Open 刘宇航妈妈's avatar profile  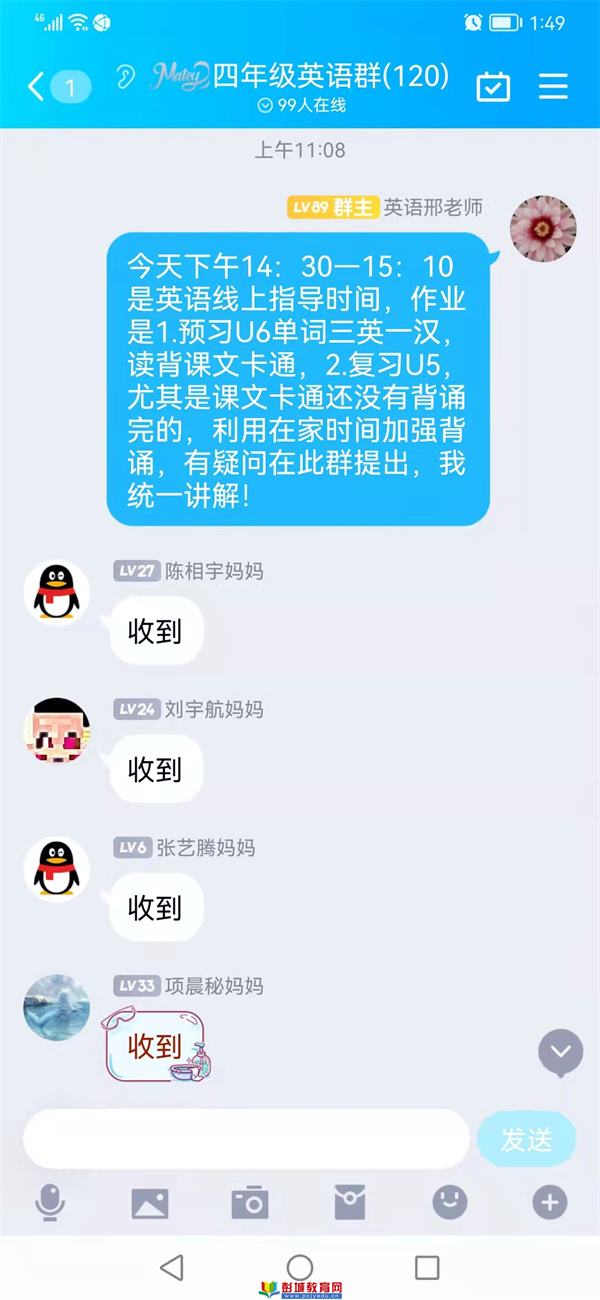[x=57, y=731]
